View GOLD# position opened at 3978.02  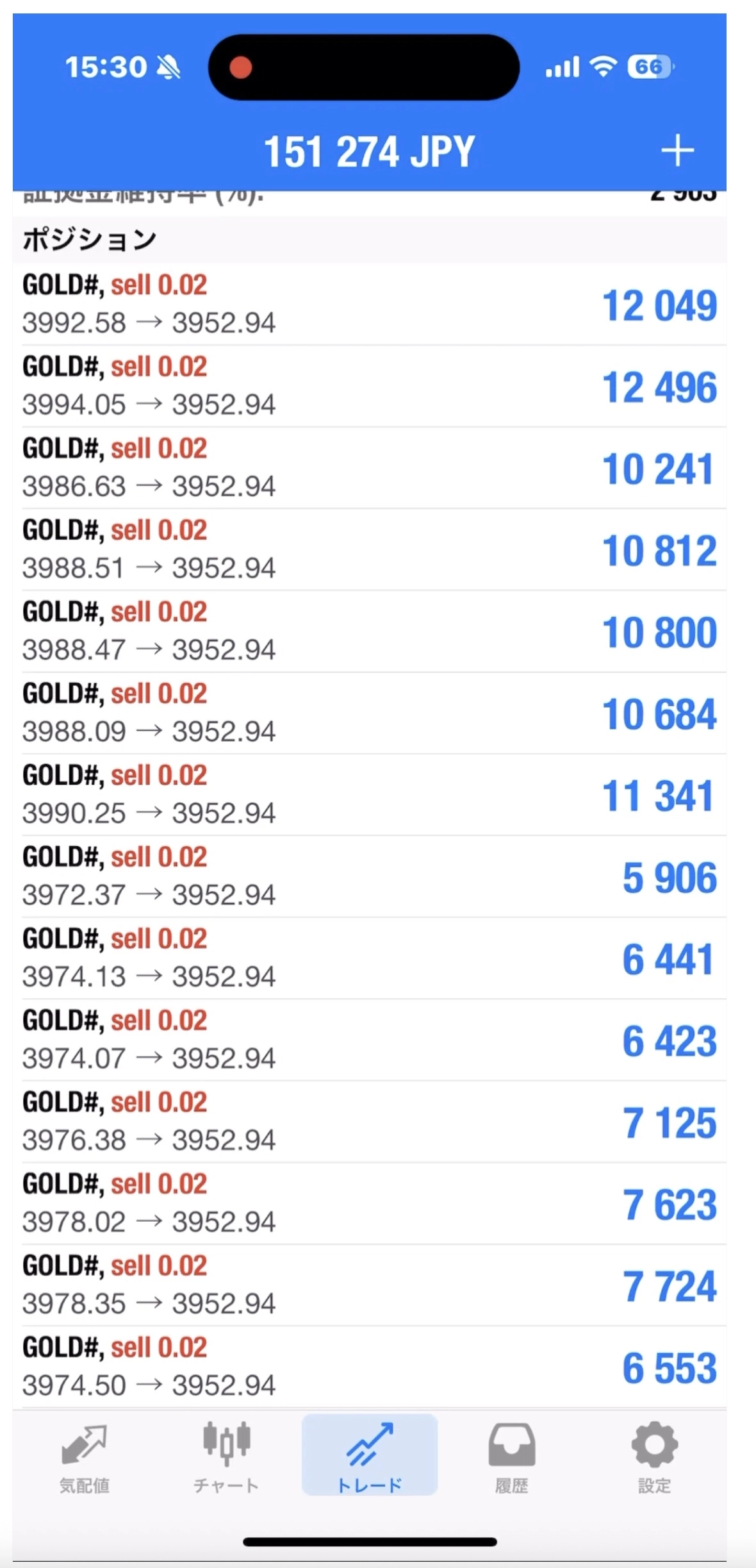point(370,1203)
